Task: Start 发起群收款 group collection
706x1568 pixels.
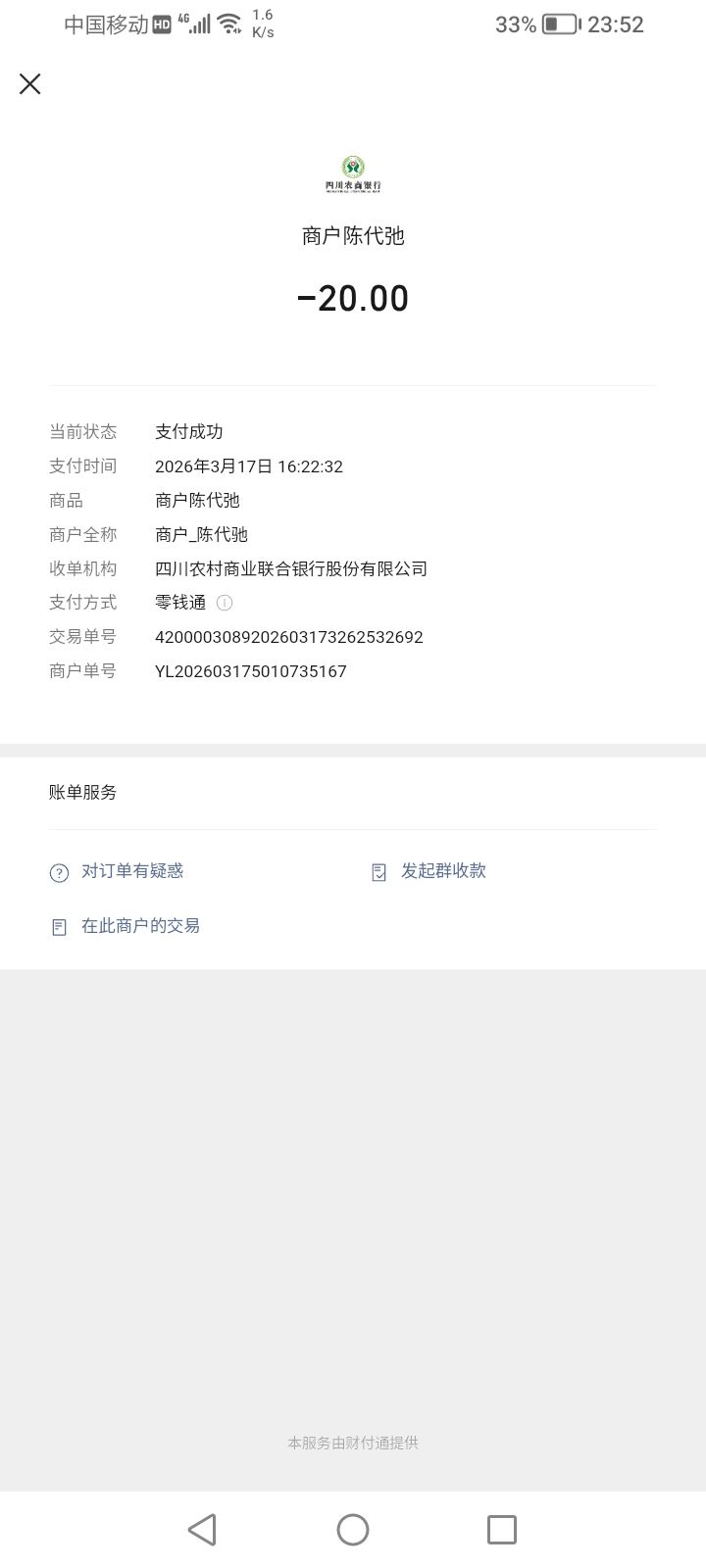Action: point(442,871)
